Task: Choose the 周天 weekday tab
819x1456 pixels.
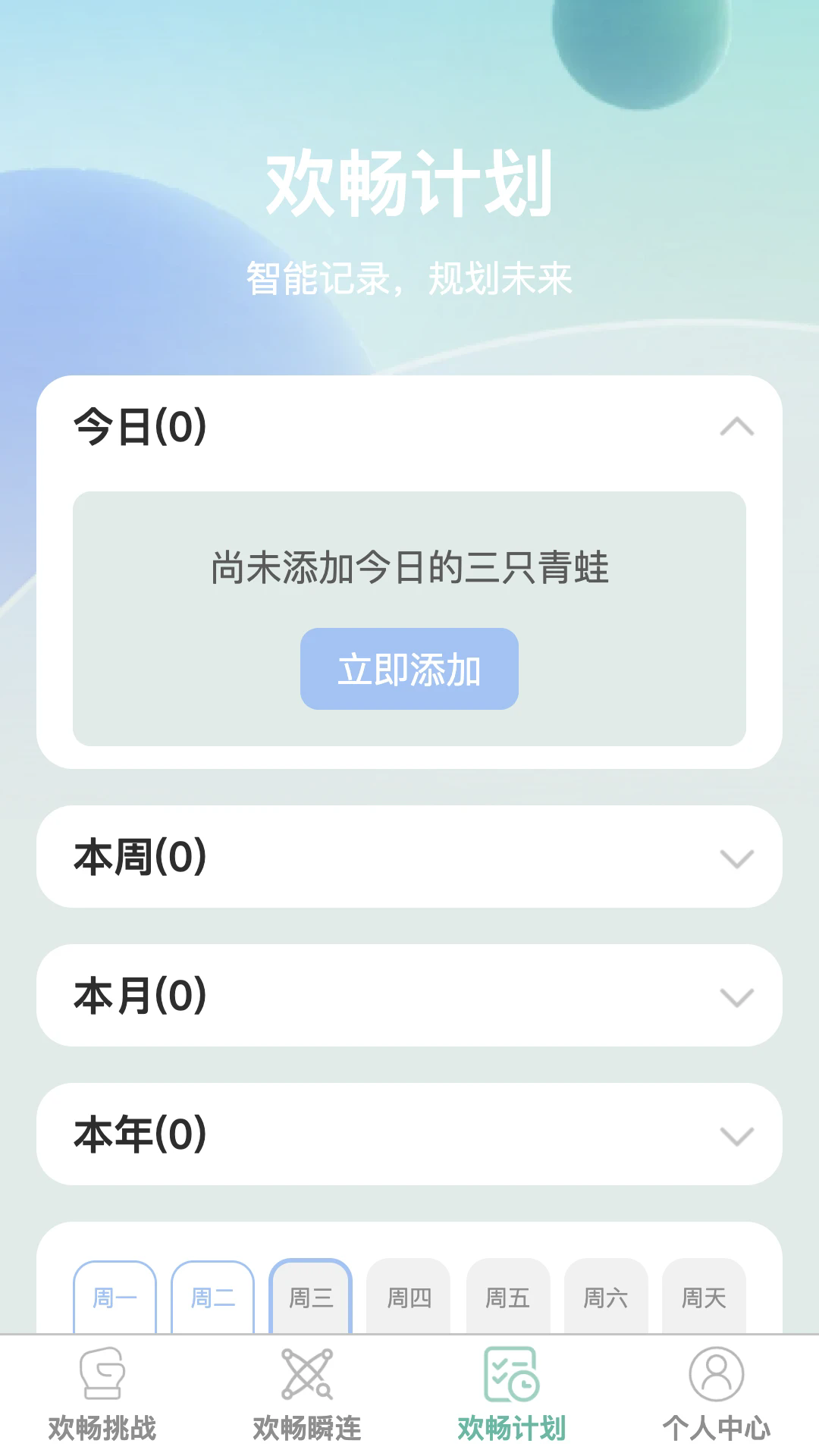Action: tap(704, 1298)
